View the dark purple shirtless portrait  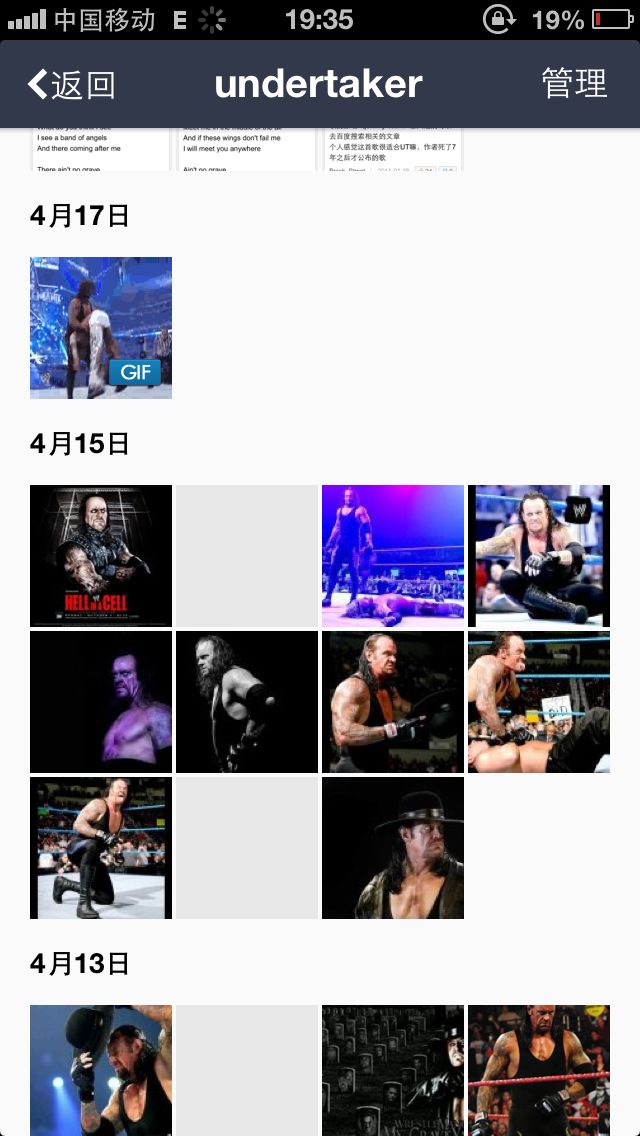pos(101,702)
